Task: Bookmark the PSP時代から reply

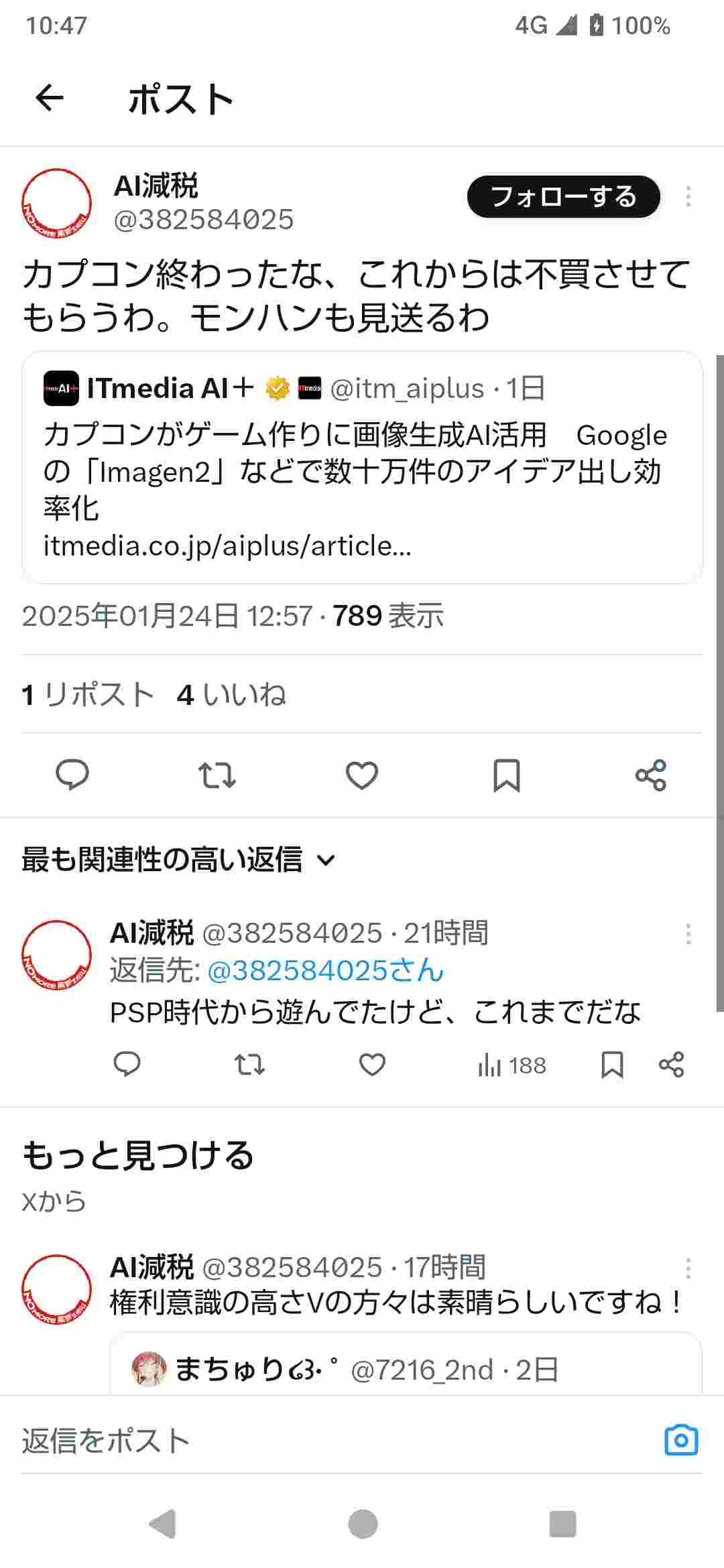Action: point(612,1065)
